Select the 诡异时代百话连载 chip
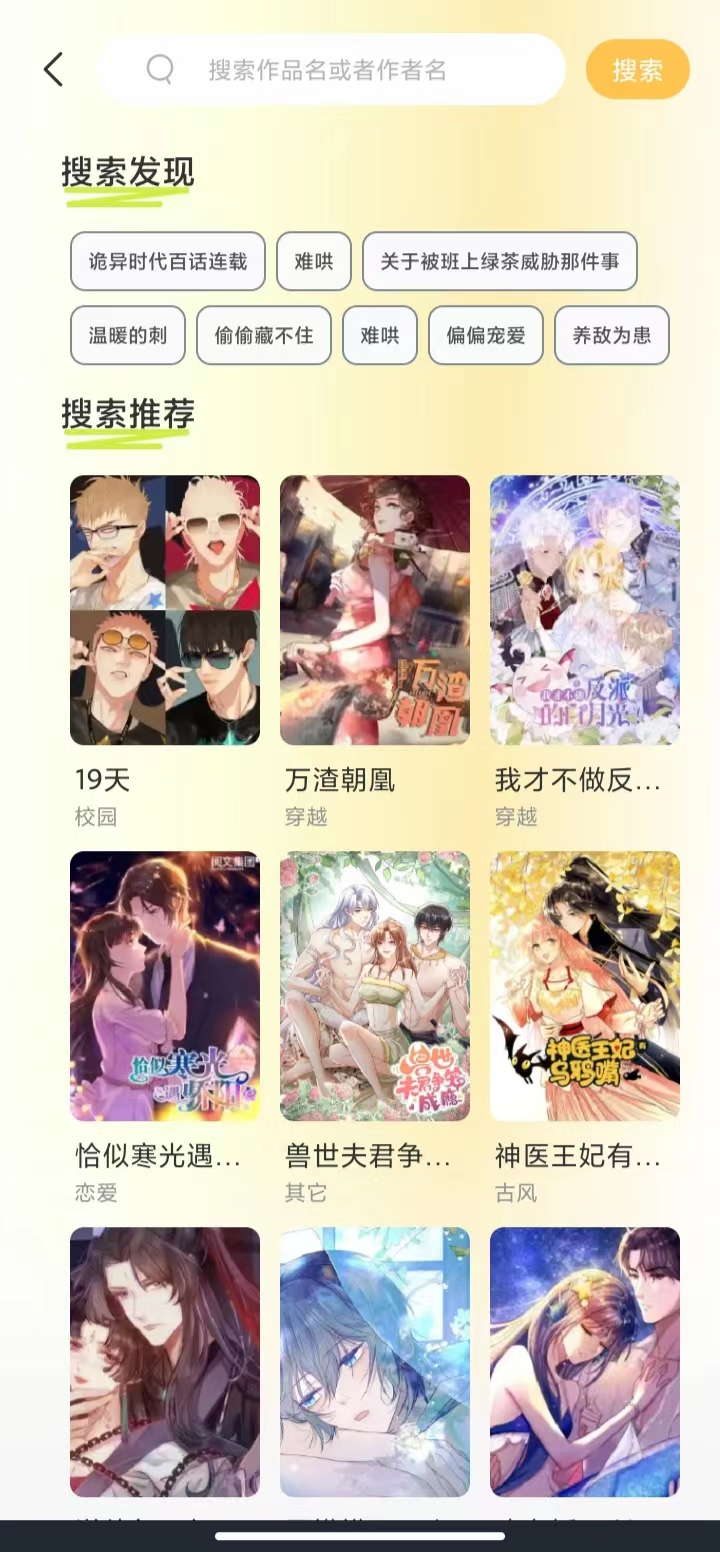 [168, 262]
